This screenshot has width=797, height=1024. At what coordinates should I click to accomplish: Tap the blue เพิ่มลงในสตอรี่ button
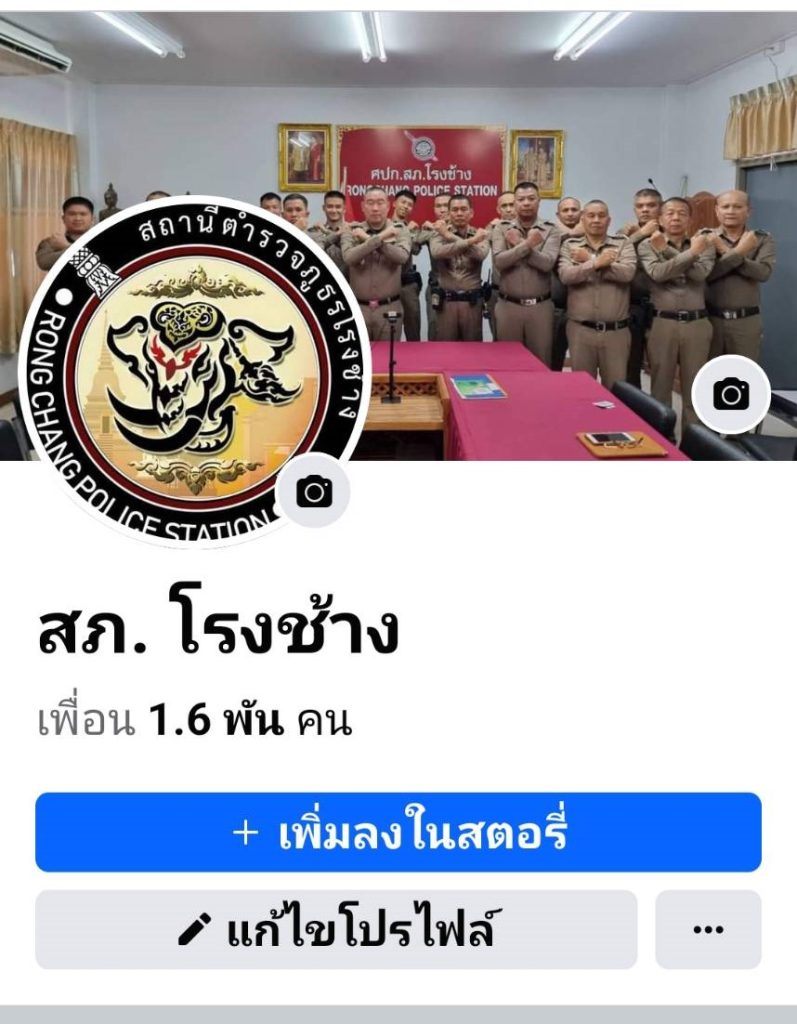[x=398, y=832]
